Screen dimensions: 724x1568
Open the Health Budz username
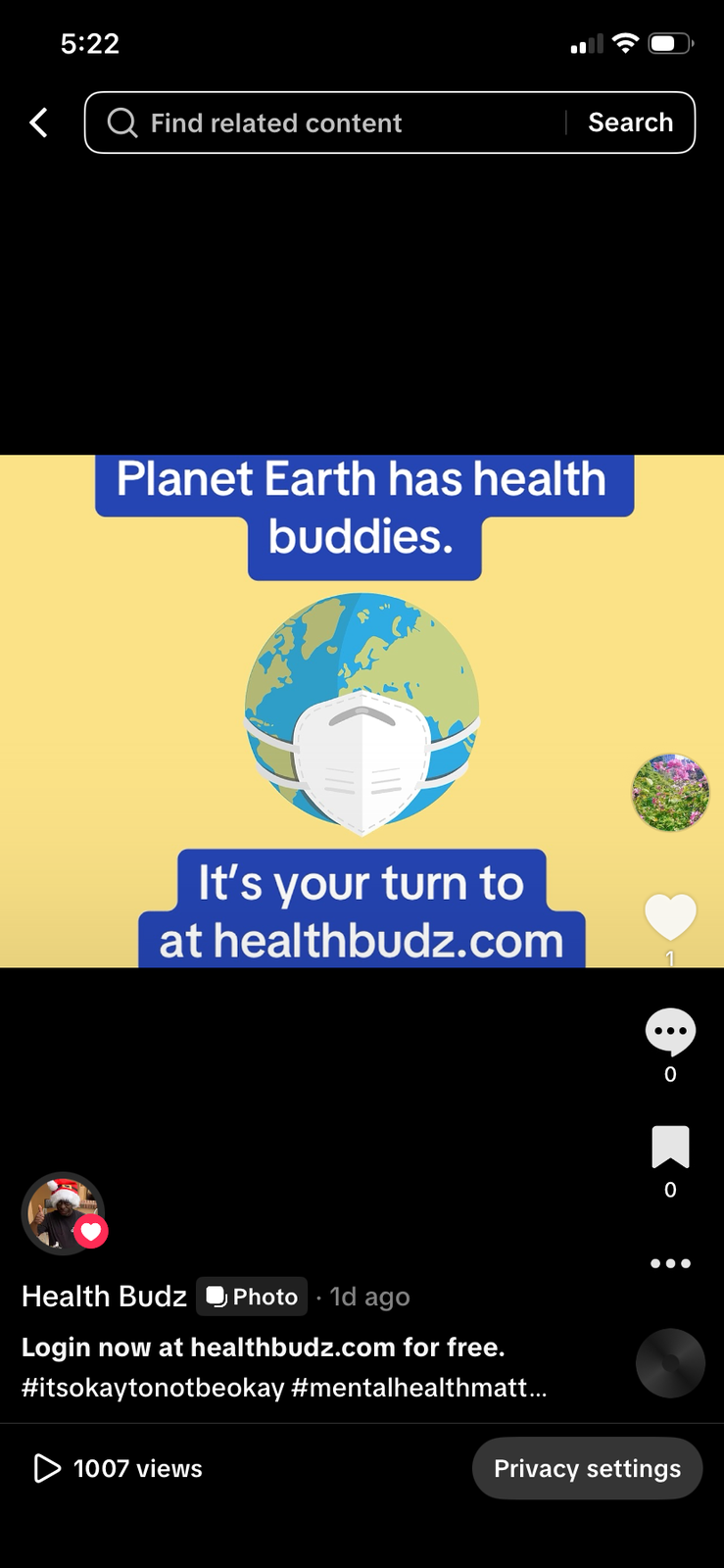[x=104, y=1297]
